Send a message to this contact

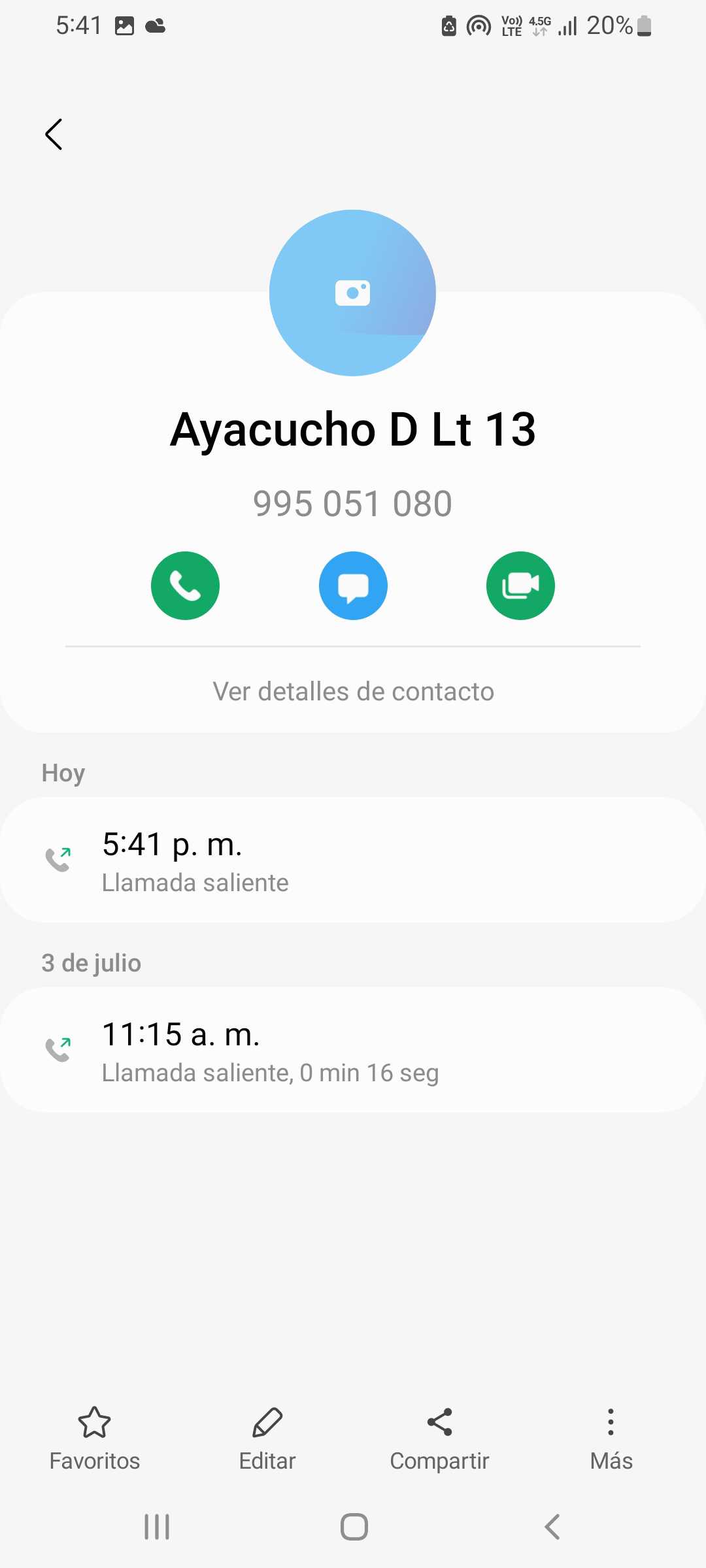coord(353,585)
